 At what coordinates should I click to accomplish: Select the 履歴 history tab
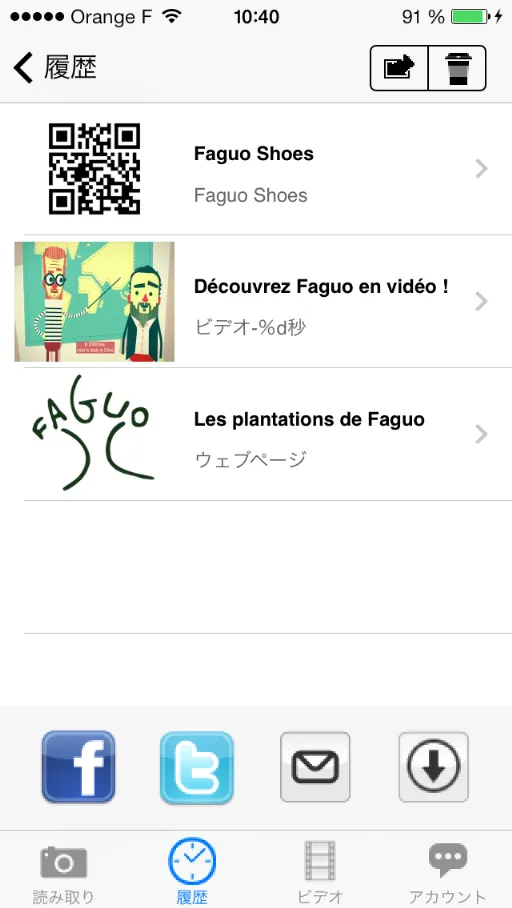pos(192,872)
